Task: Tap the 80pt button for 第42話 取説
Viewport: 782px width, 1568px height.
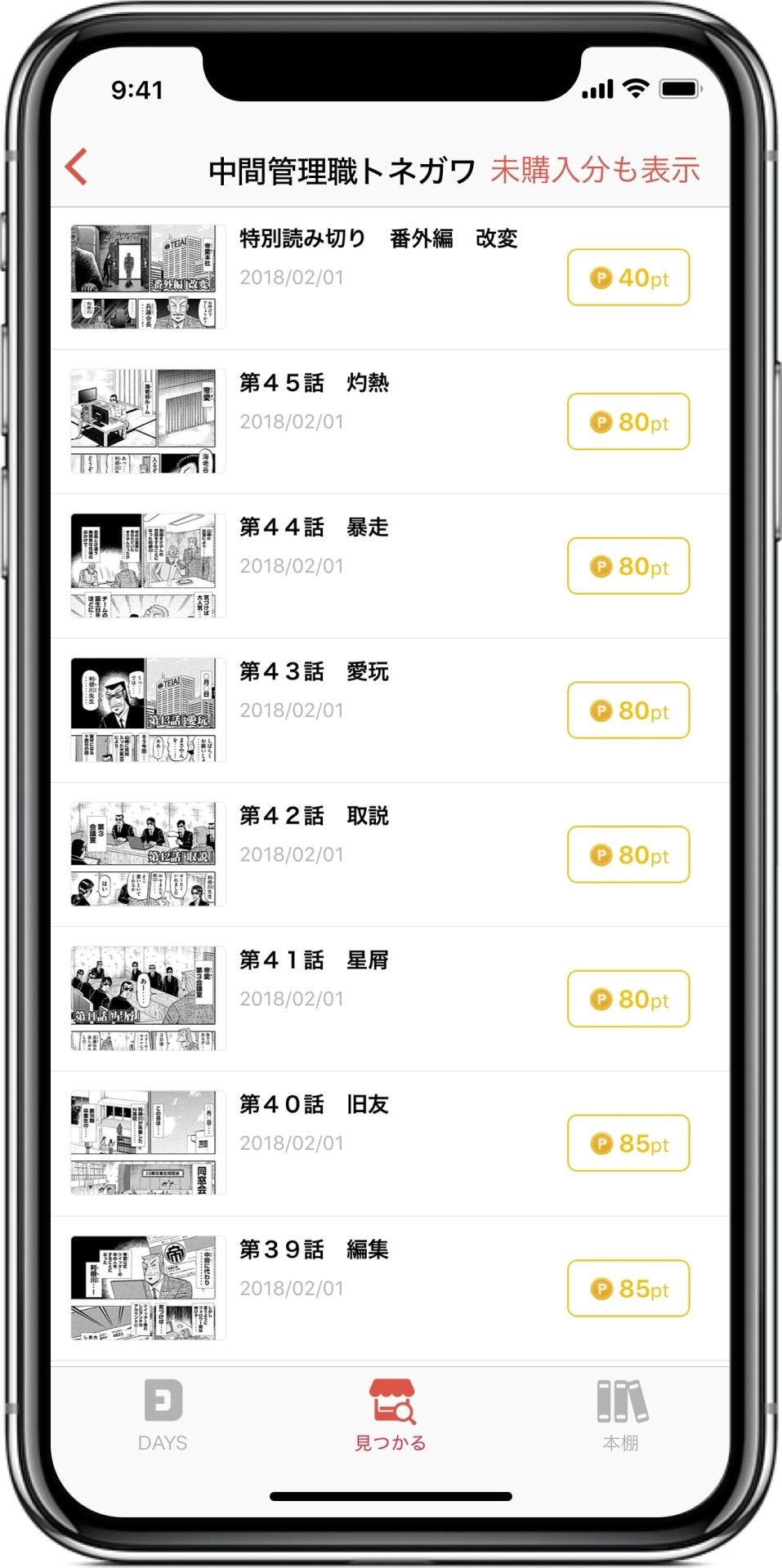Action: click(x=628, y=854)
